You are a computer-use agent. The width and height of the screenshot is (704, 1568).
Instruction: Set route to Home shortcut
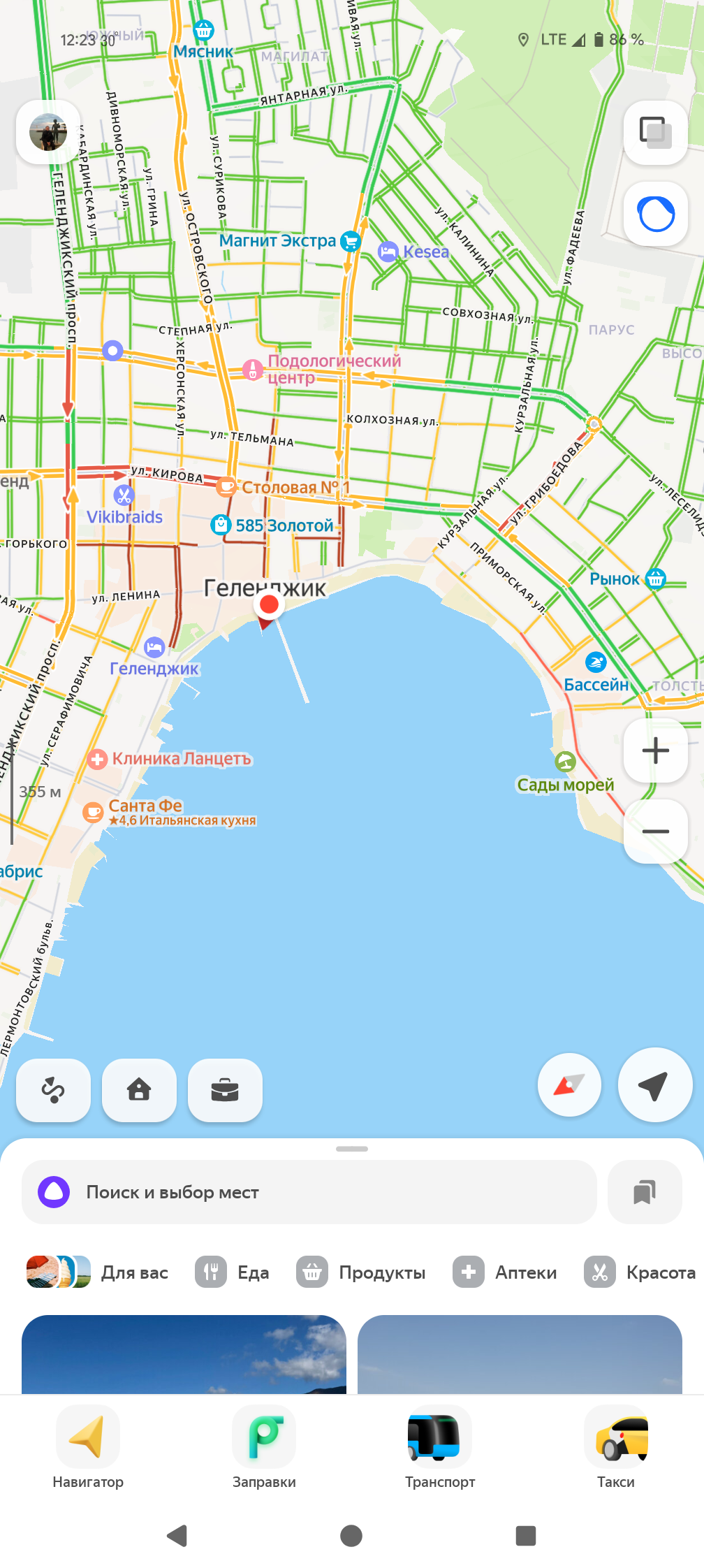tap(139, 1090)
